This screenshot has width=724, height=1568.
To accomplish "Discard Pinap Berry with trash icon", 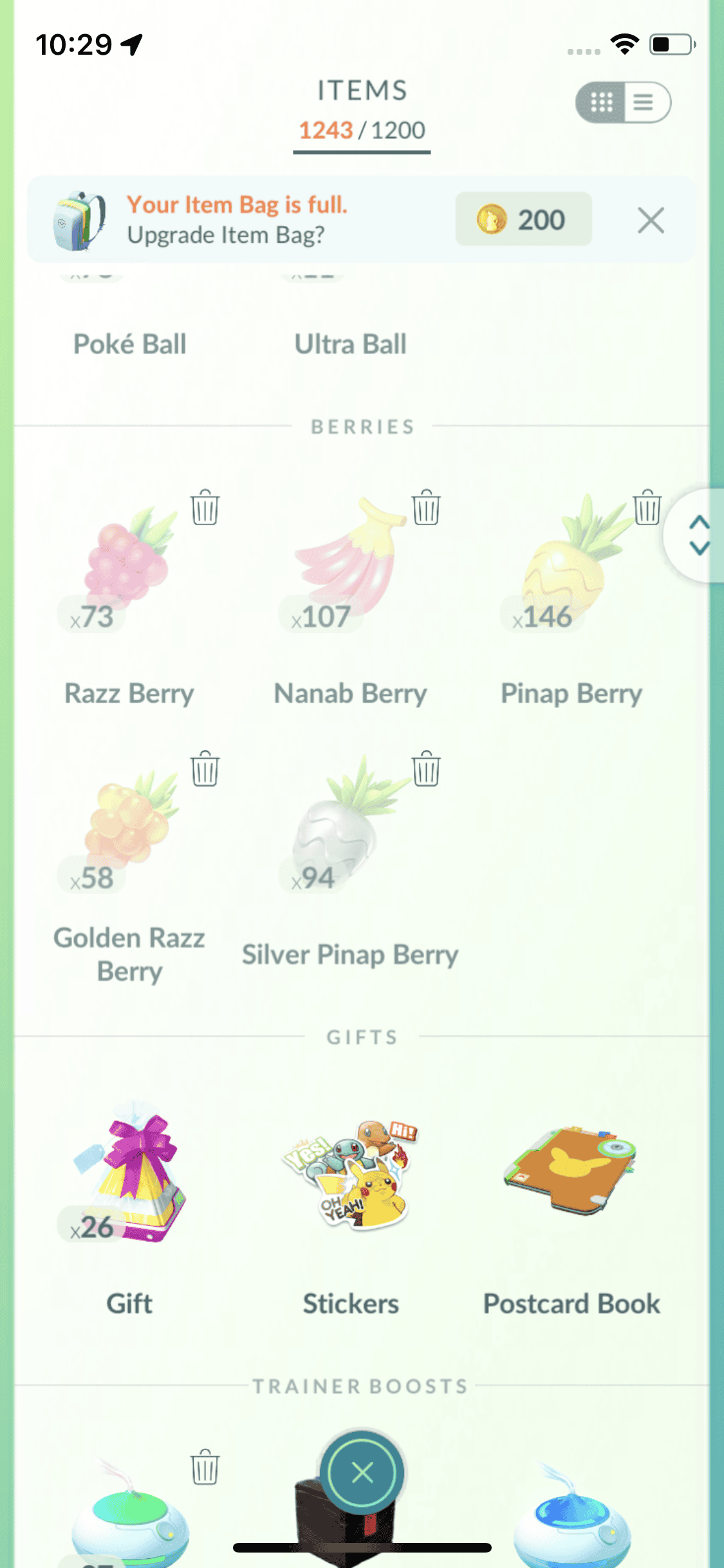I will pyautogui.click(x=647, y=508).
